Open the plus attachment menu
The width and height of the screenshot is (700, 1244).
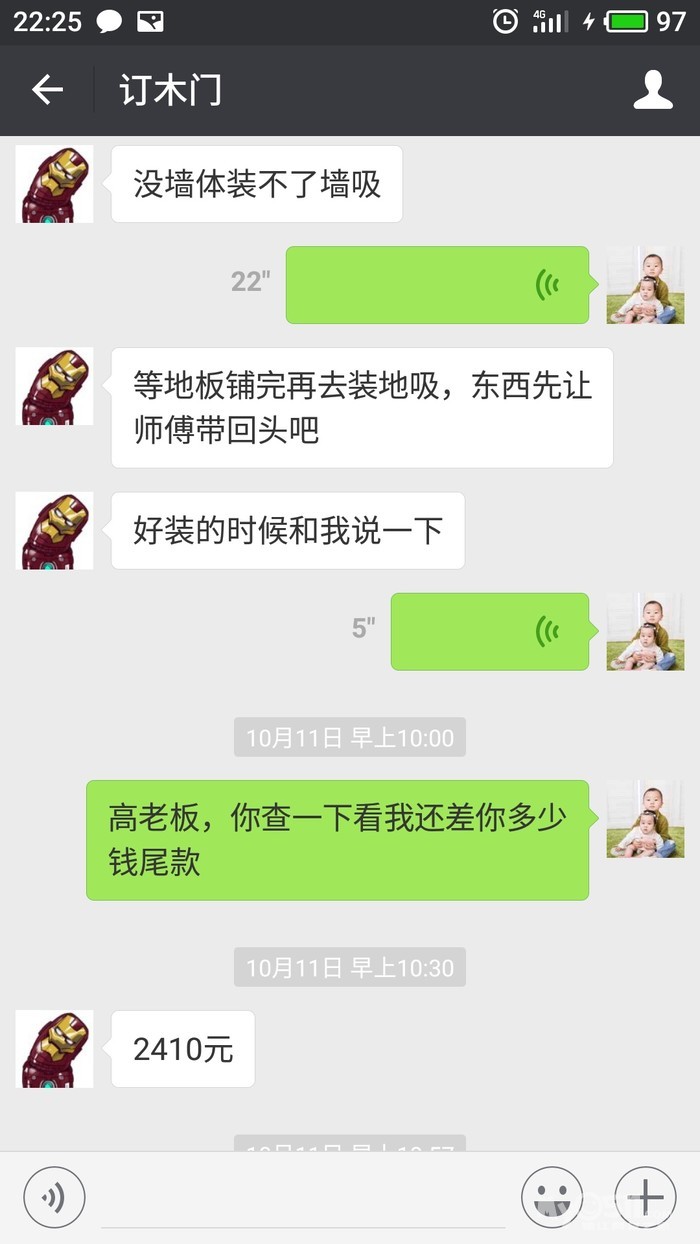point(645,1196)
